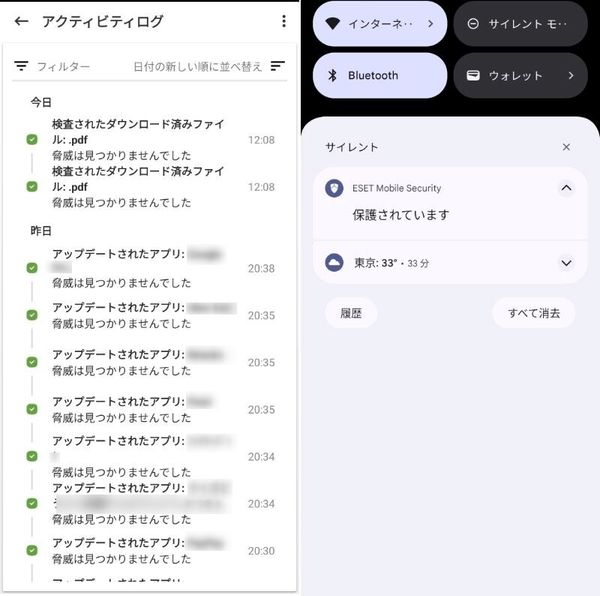Collapse the ESET Mobile Security notification

[x=566, y=188]
